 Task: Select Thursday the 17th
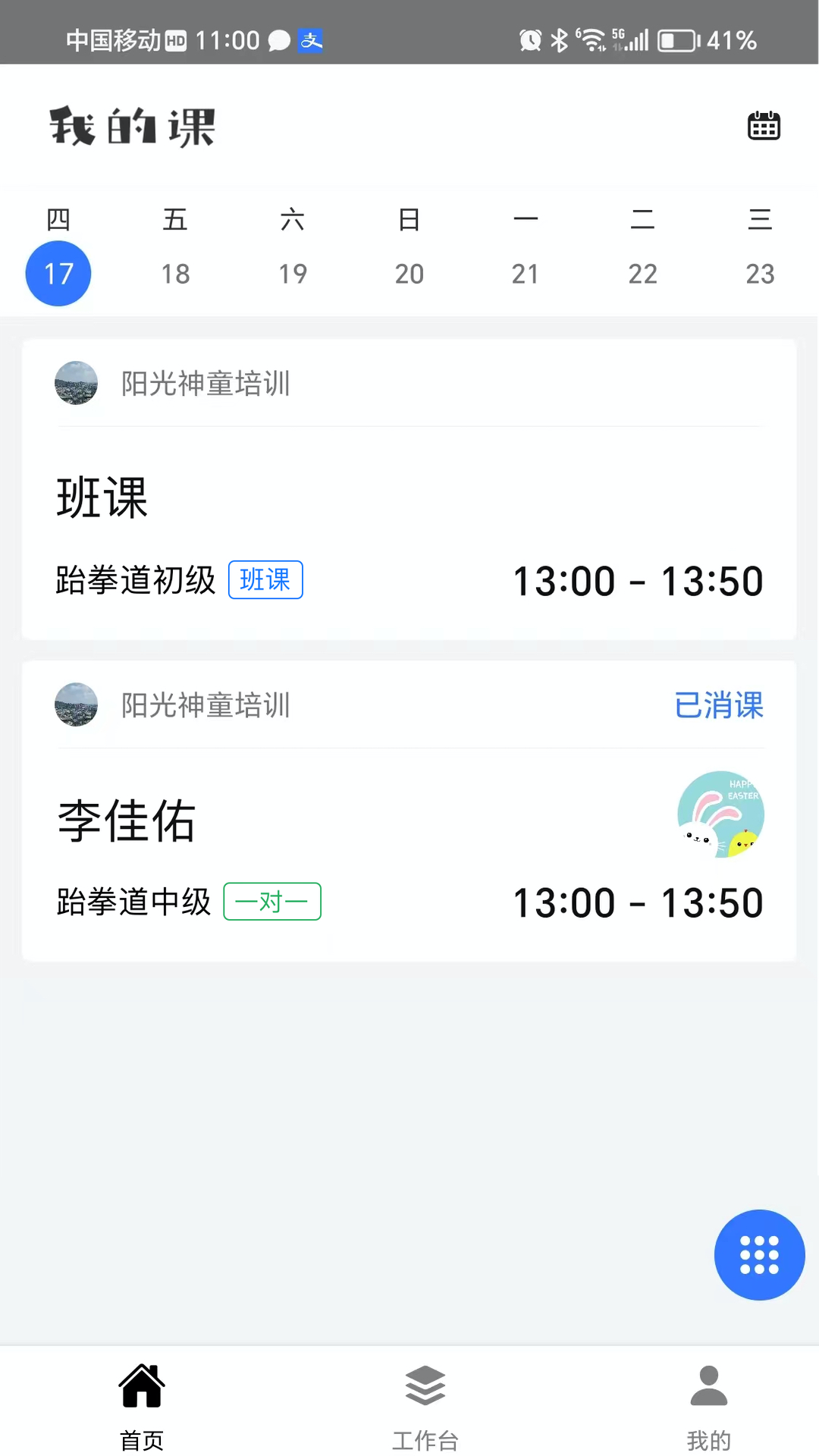click(x=58, y=273)
